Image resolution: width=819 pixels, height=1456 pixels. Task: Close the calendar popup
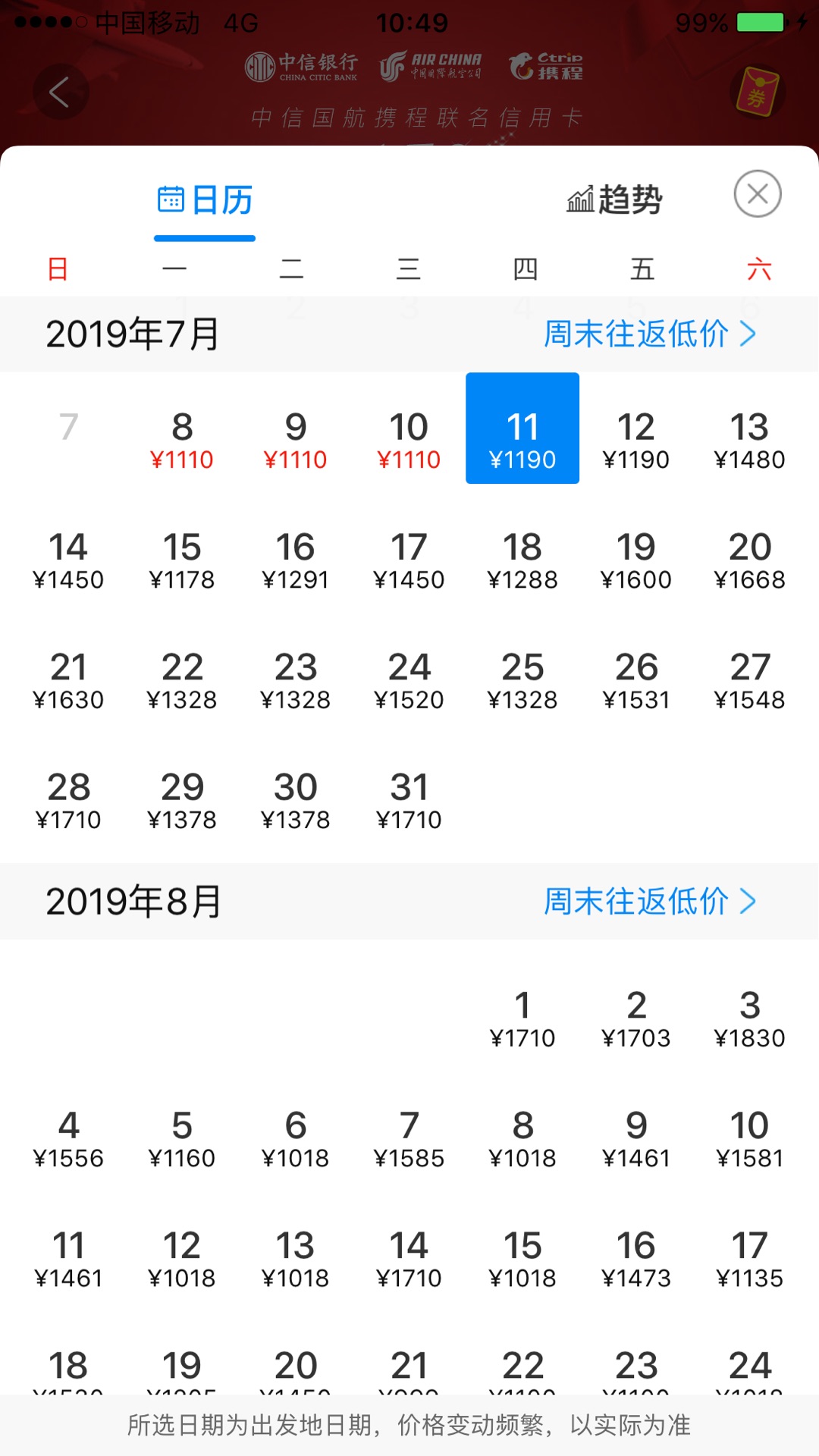click(758, 194)
